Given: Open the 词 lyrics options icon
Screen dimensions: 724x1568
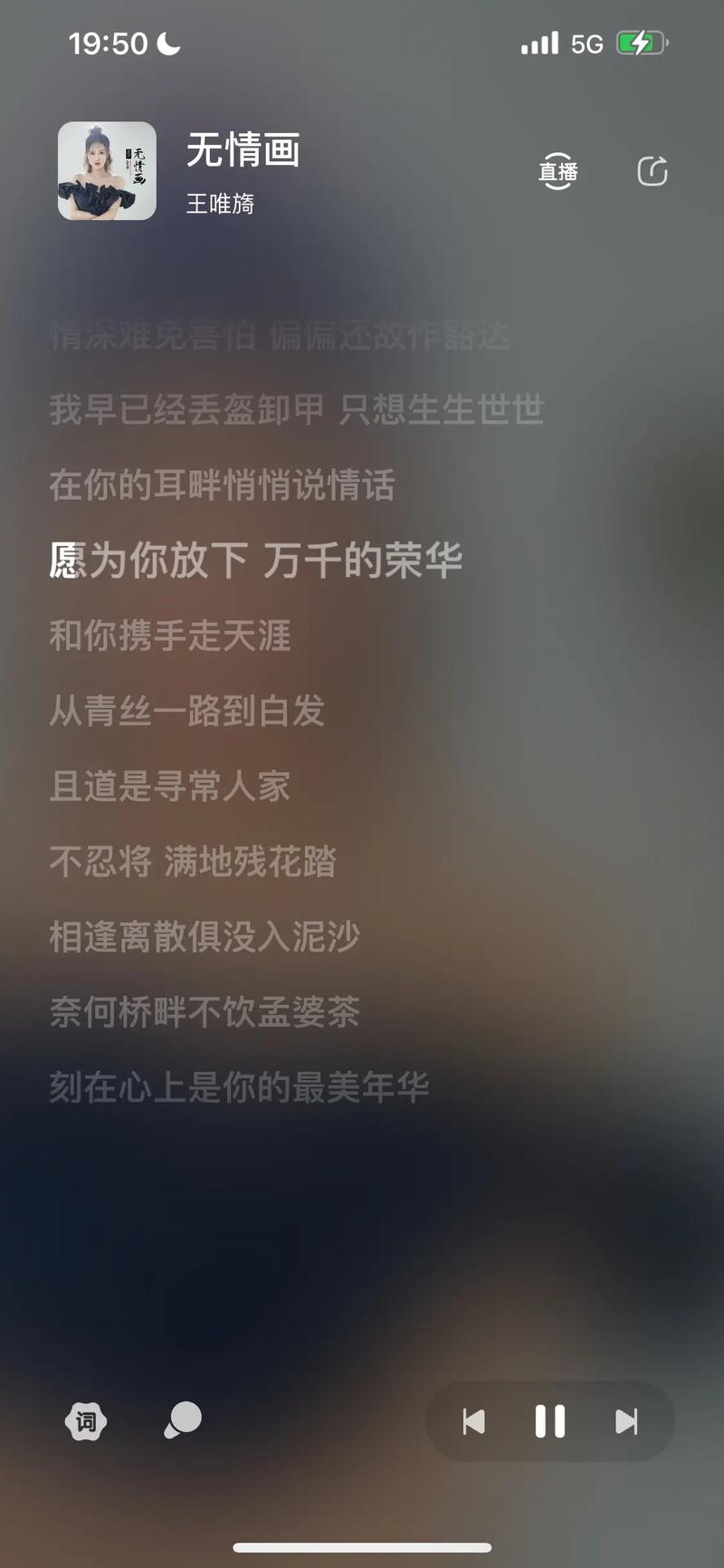Looking at the screenshot, I should pos(85,1421).
